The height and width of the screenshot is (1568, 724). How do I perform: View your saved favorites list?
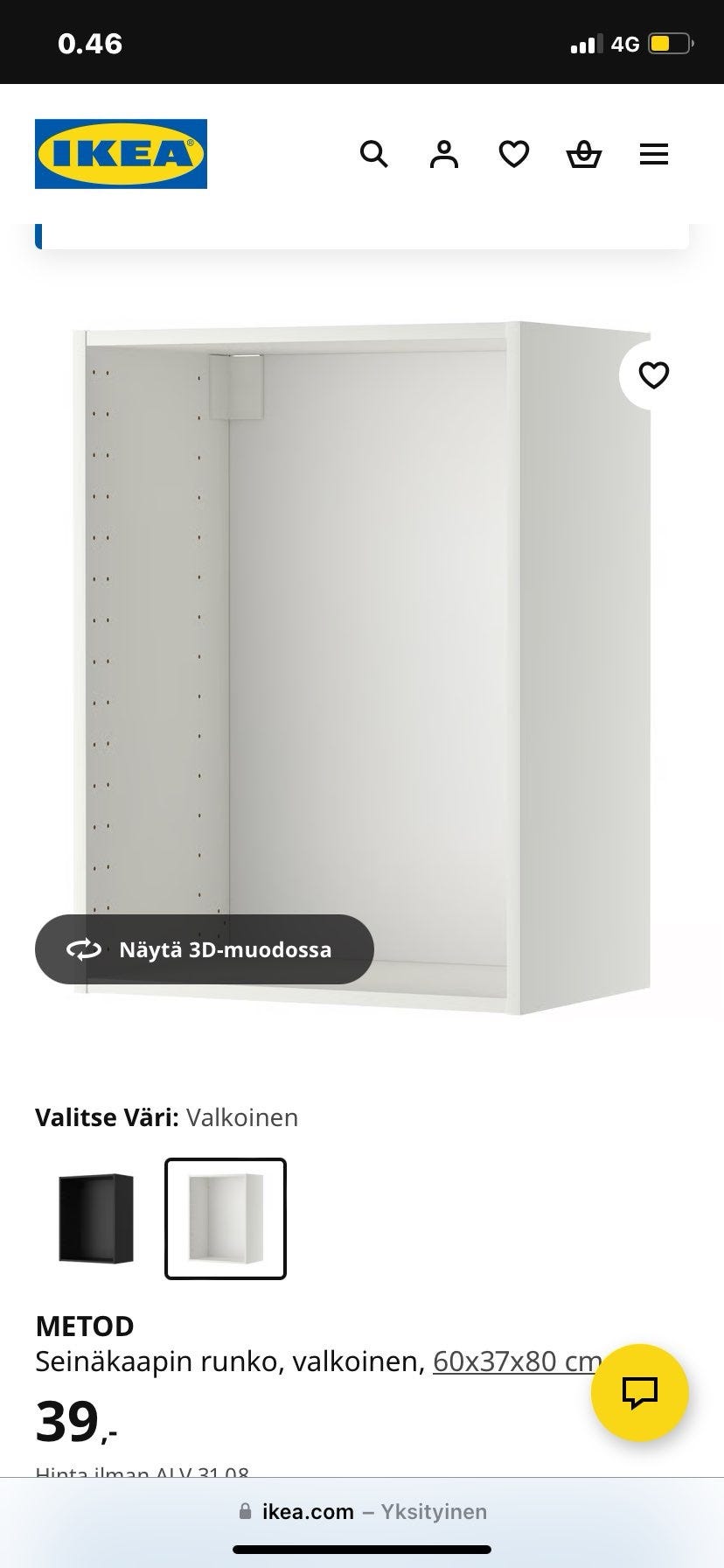[514, 154]
